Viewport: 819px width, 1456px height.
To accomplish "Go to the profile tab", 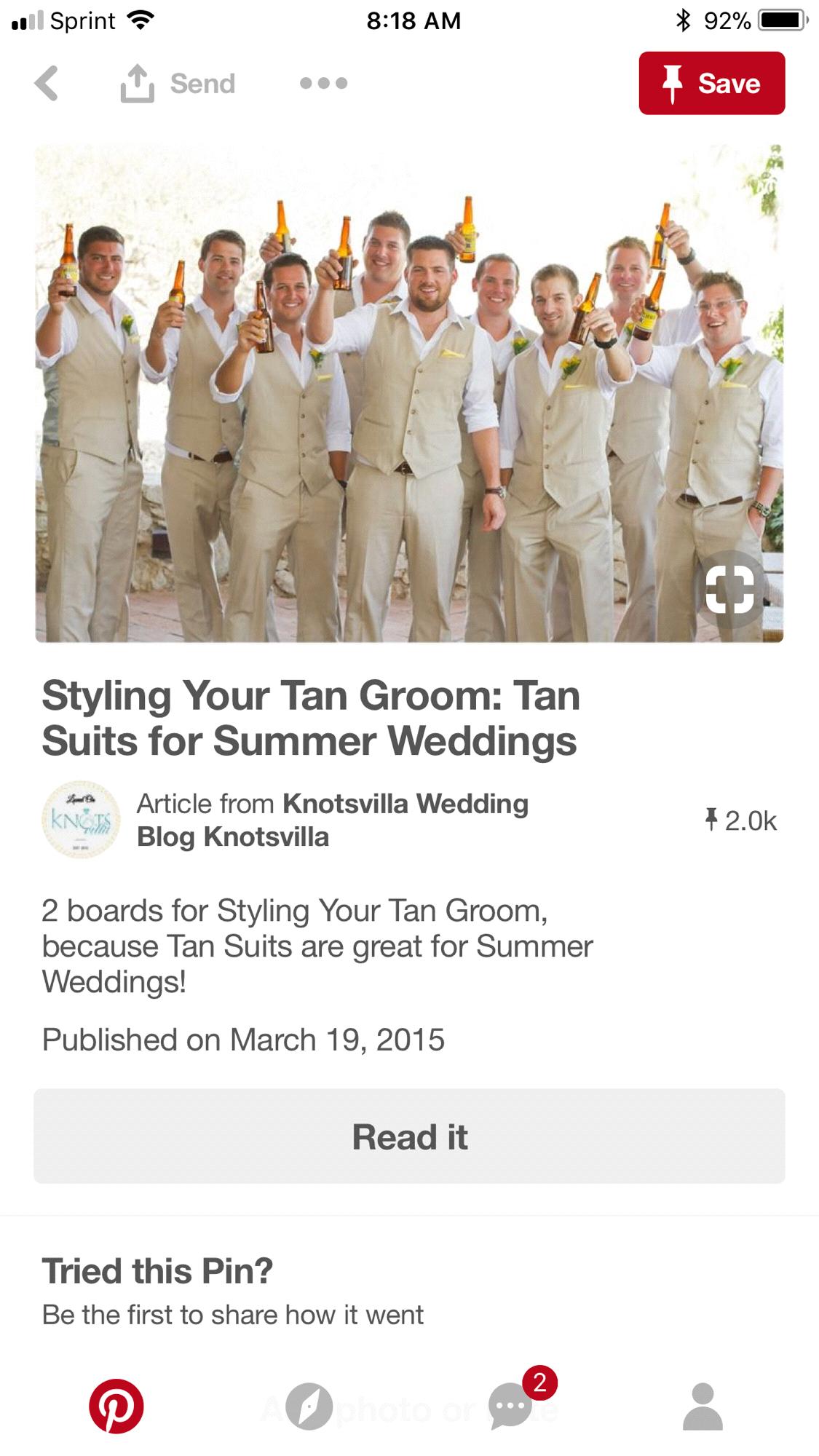I will (x=703, y=1406).
